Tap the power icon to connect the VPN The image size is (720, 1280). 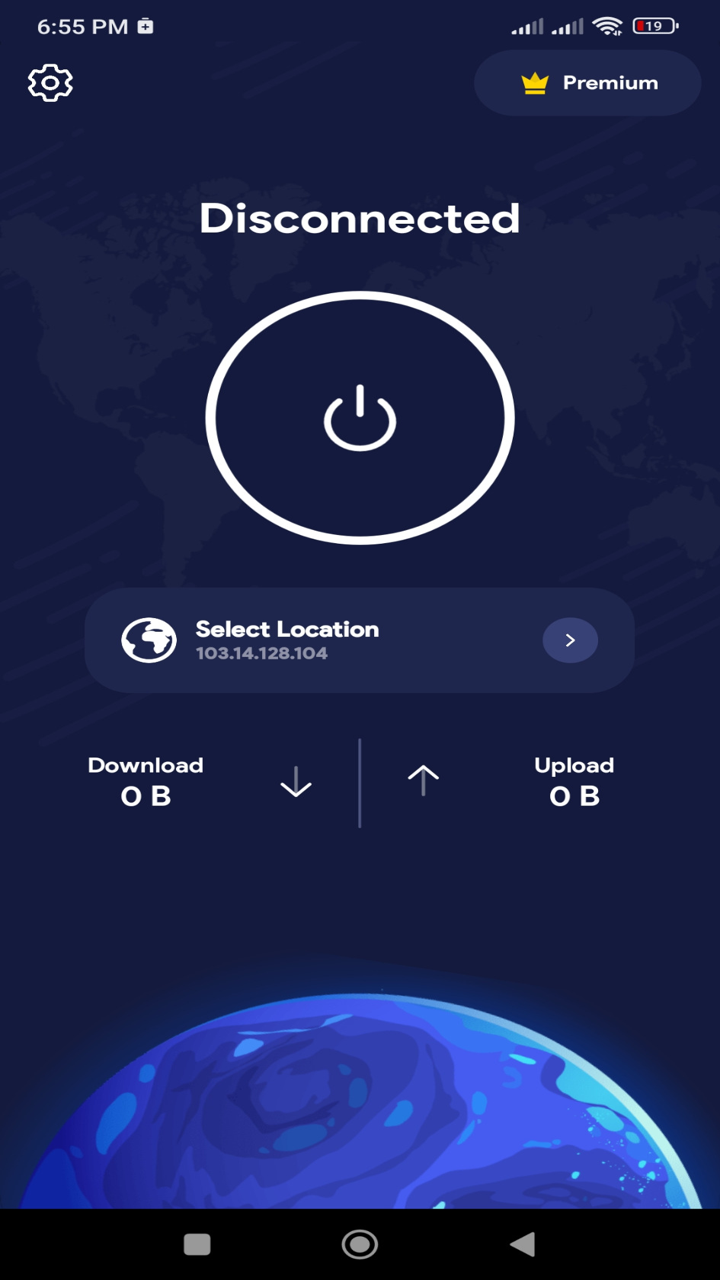pyautogui.click(x=360, y=417)
